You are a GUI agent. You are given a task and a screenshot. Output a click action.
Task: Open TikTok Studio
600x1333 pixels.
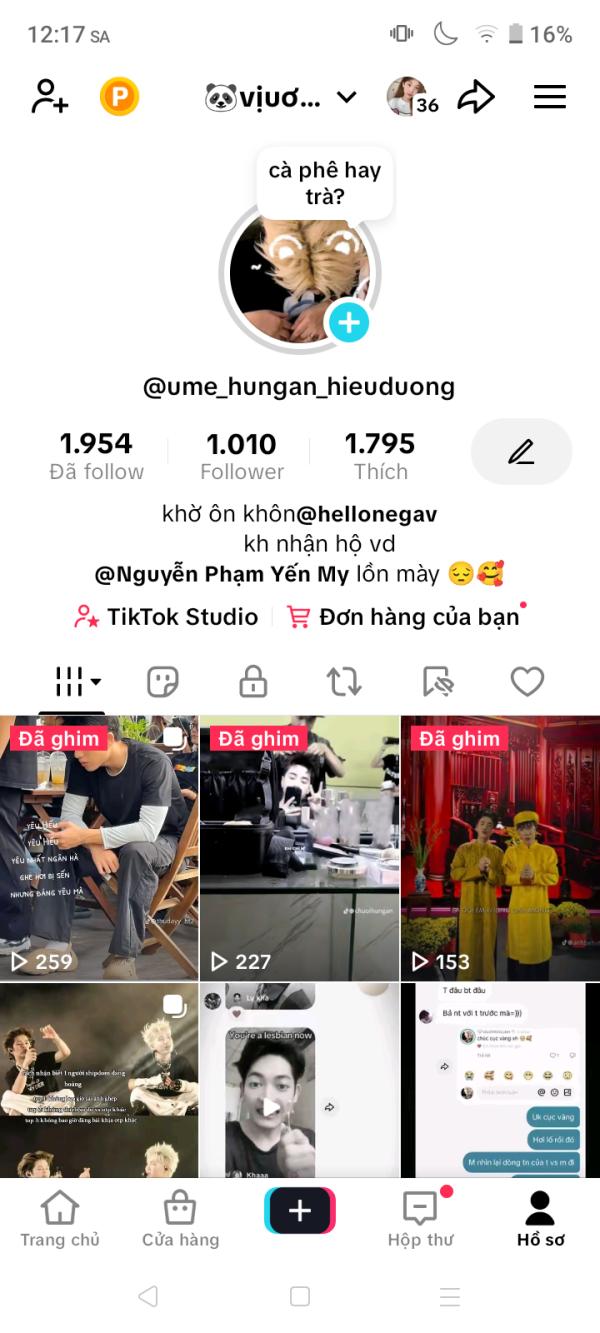tap(166, 617)
